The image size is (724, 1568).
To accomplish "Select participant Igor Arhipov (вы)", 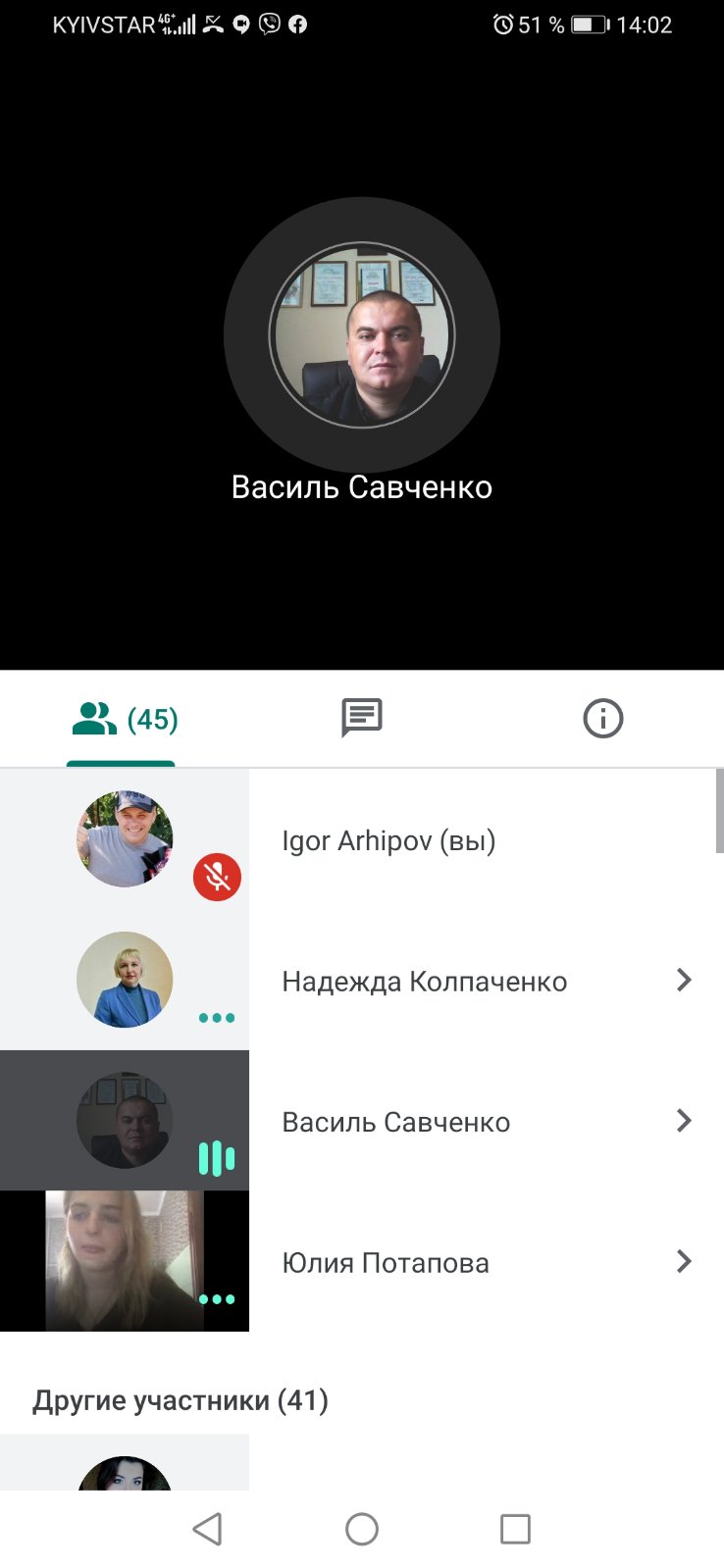I will [x=388, y=840].
